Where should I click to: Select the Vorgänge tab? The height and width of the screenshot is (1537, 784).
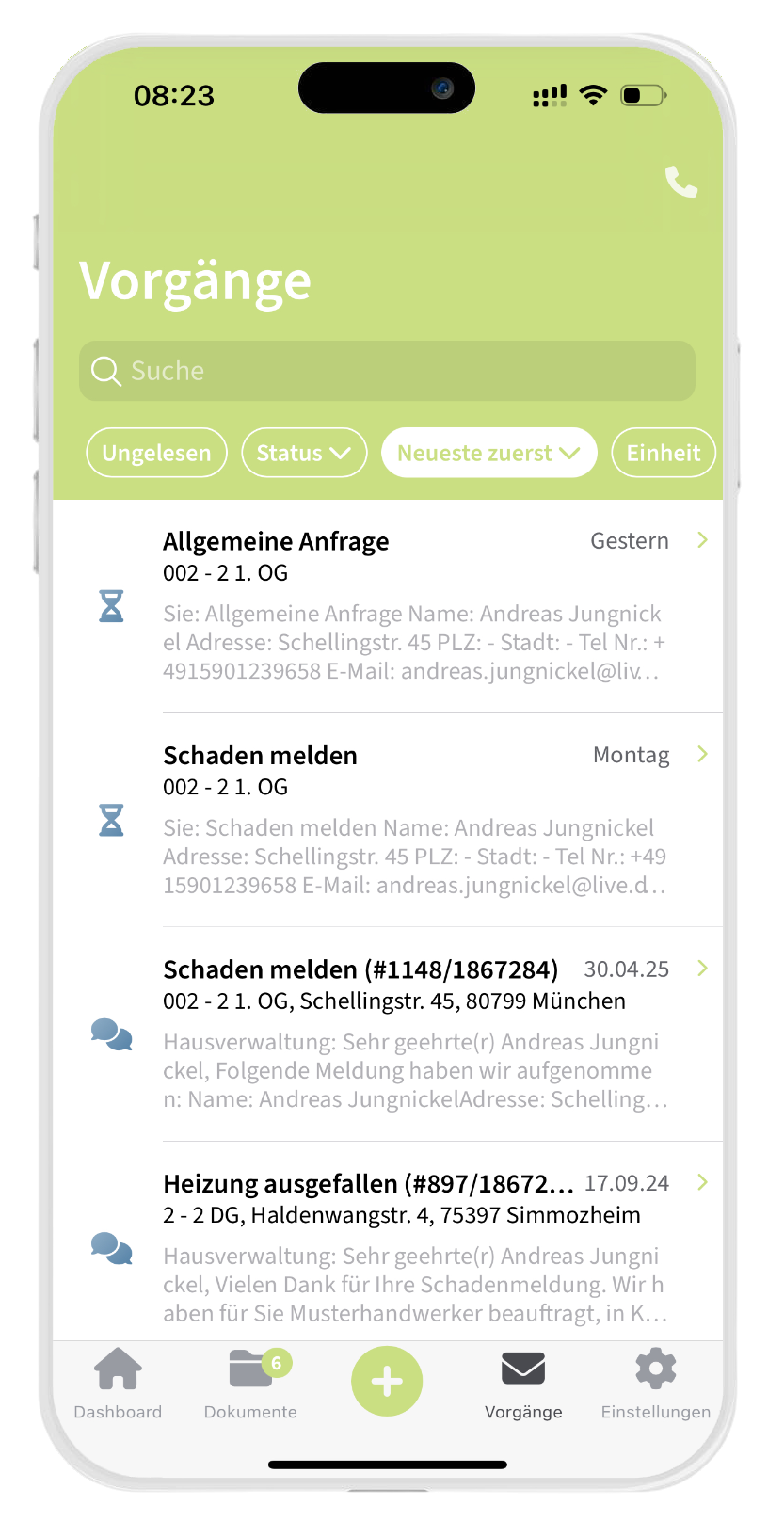pyautogui.click(x=523, y=1384)
